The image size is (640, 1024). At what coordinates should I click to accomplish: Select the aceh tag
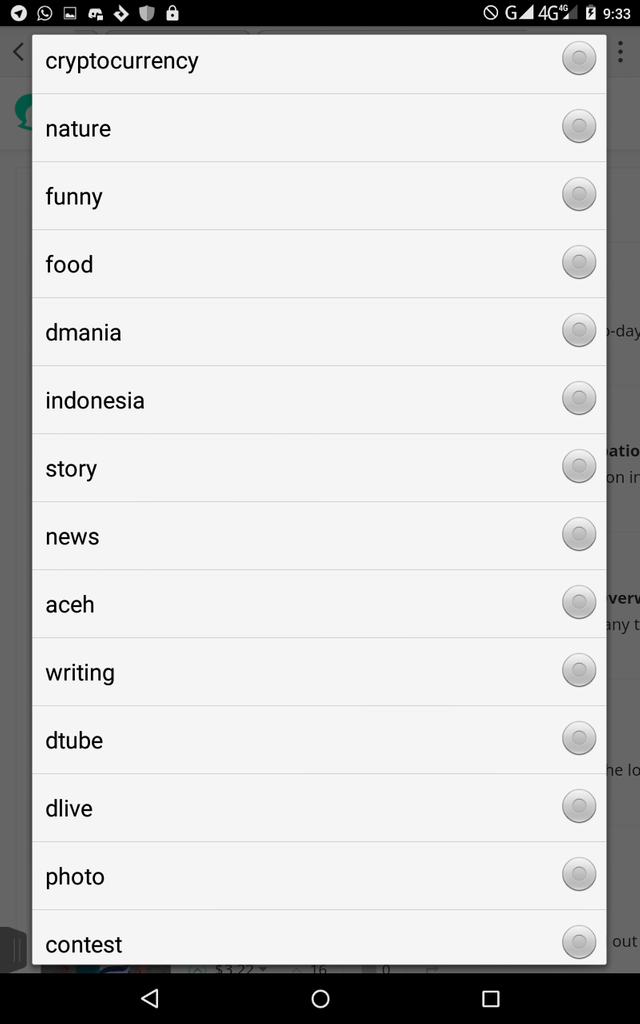(578, 603)
